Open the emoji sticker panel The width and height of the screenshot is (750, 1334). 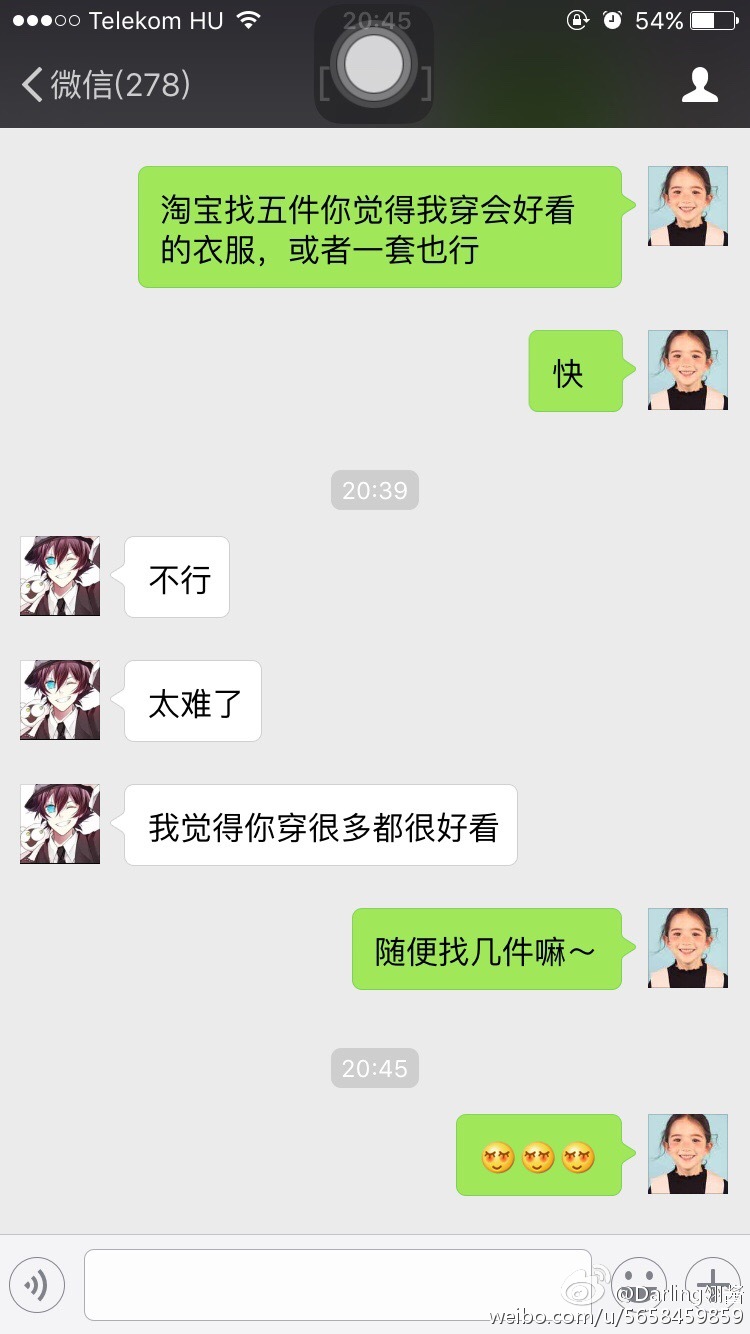[x=639, y=1283]
